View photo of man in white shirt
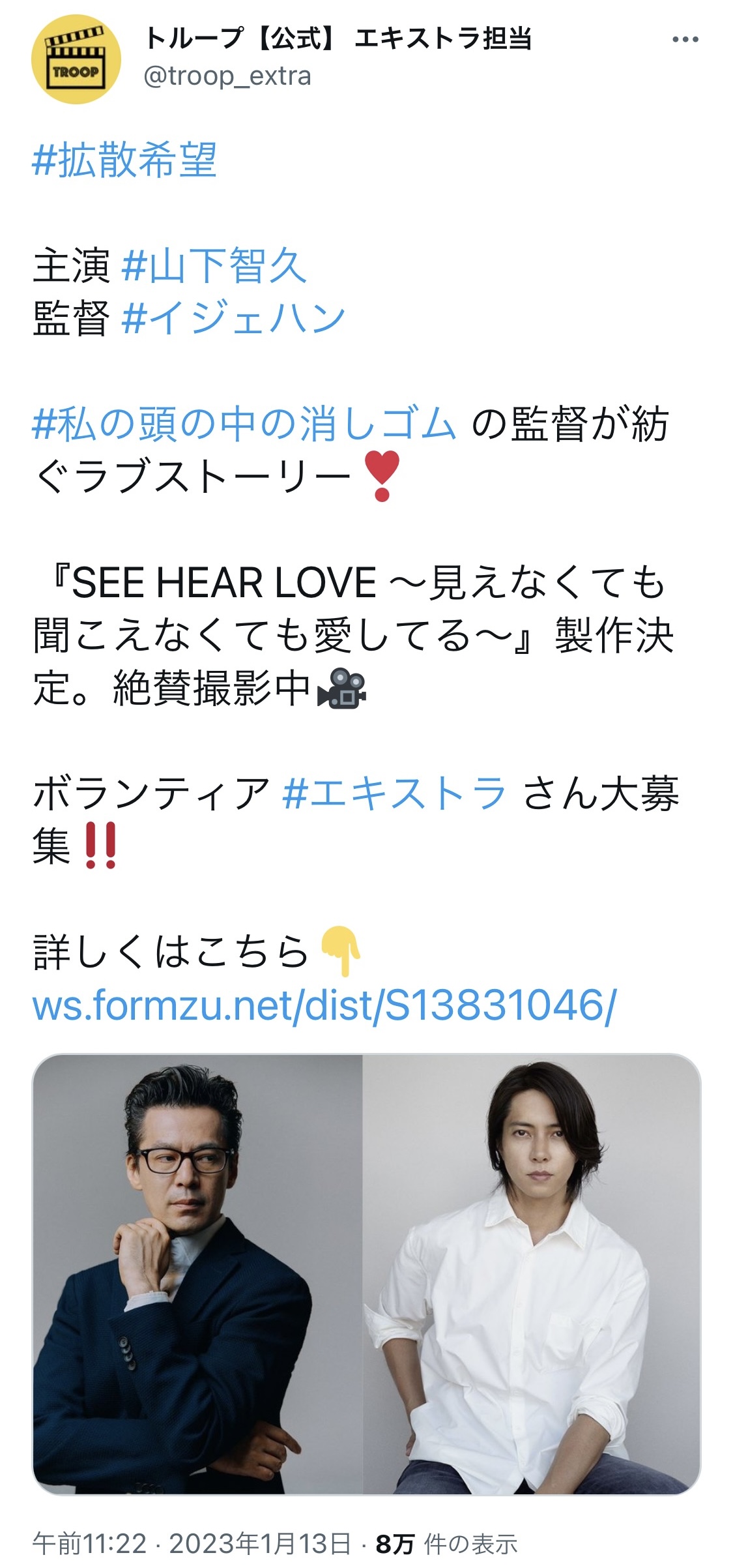The height and width of the screenshot is (1568, 733). [532, 1274]
